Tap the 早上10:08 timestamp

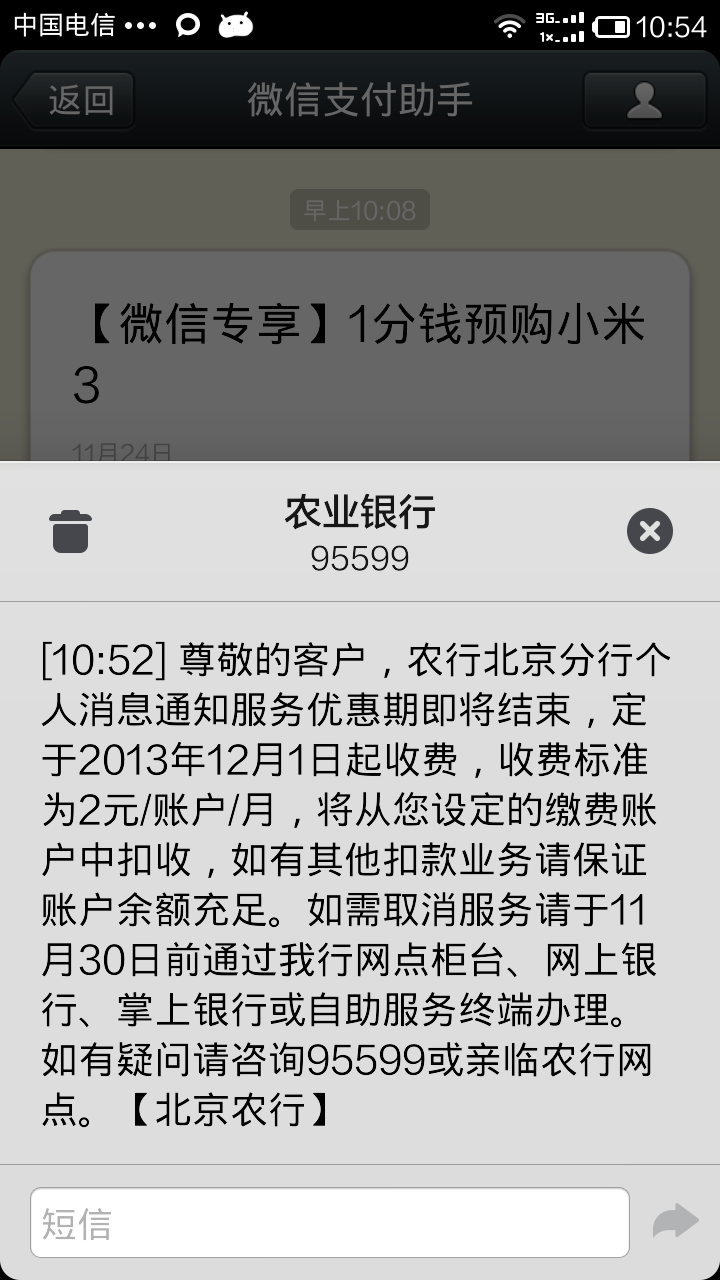click(360, 209)
